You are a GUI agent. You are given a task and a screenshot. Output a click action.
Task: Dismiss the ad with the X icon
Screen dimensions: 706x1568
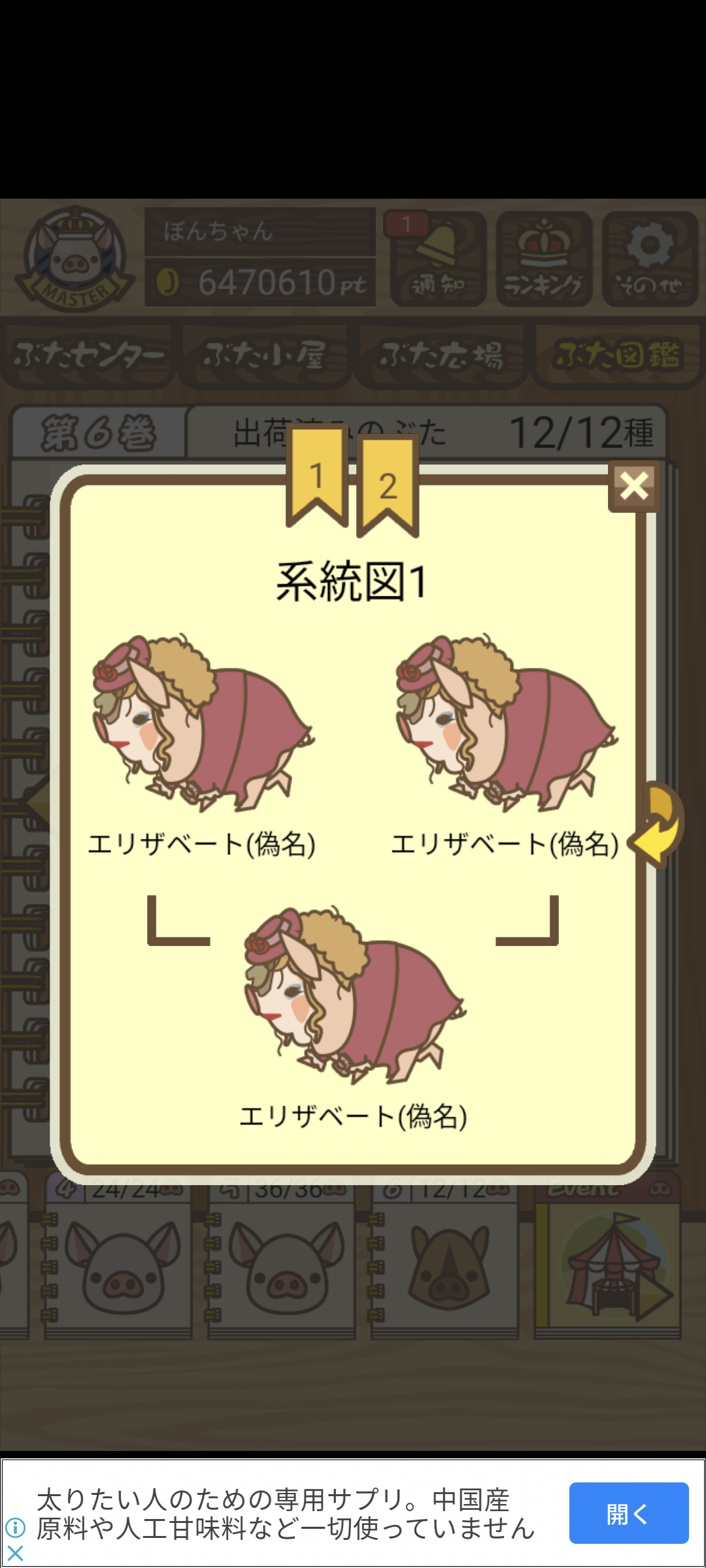point(16,1553)
